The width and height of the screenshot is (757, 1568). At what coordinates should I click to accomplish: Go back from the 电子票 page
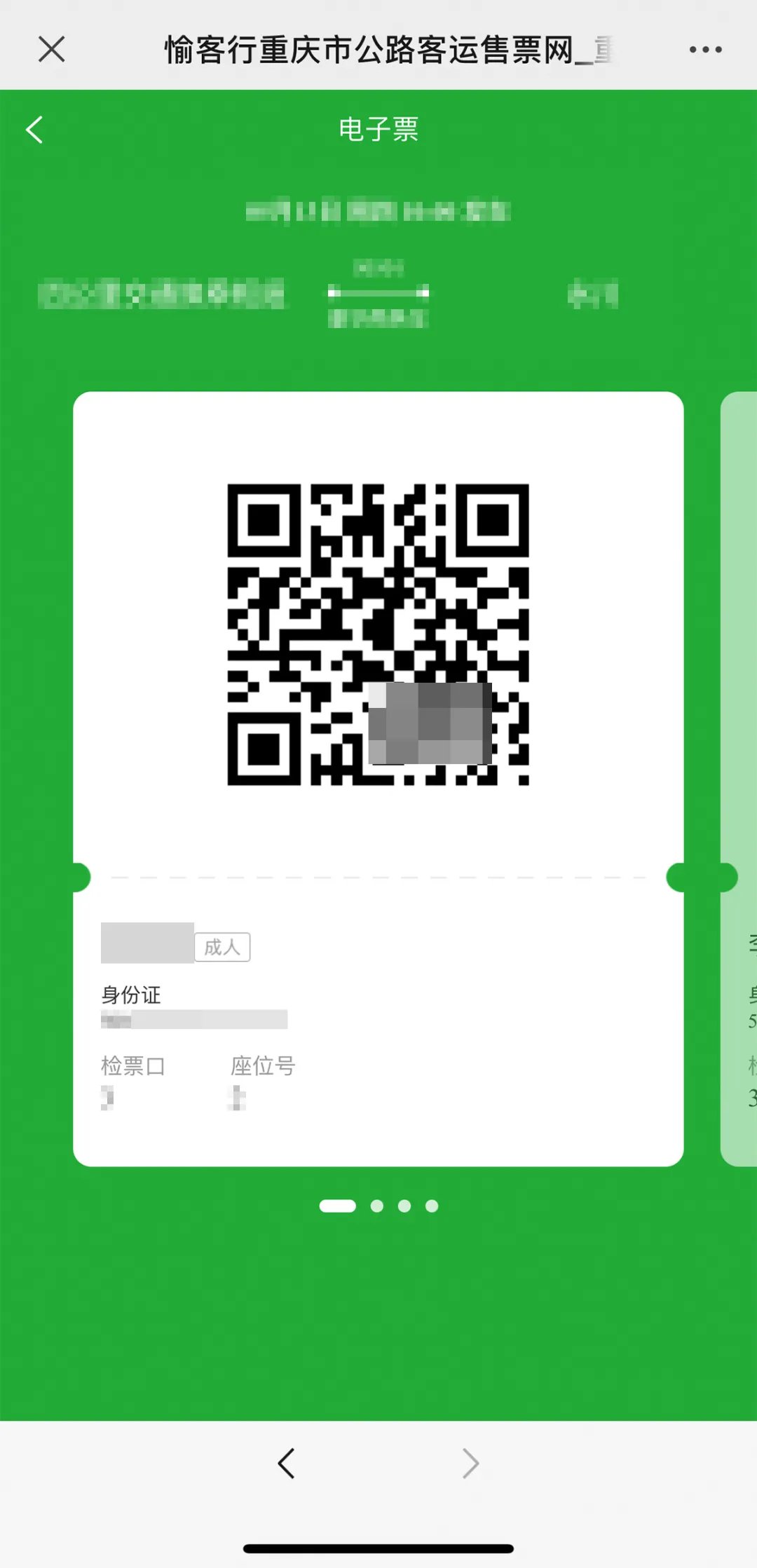coord(34,130)
